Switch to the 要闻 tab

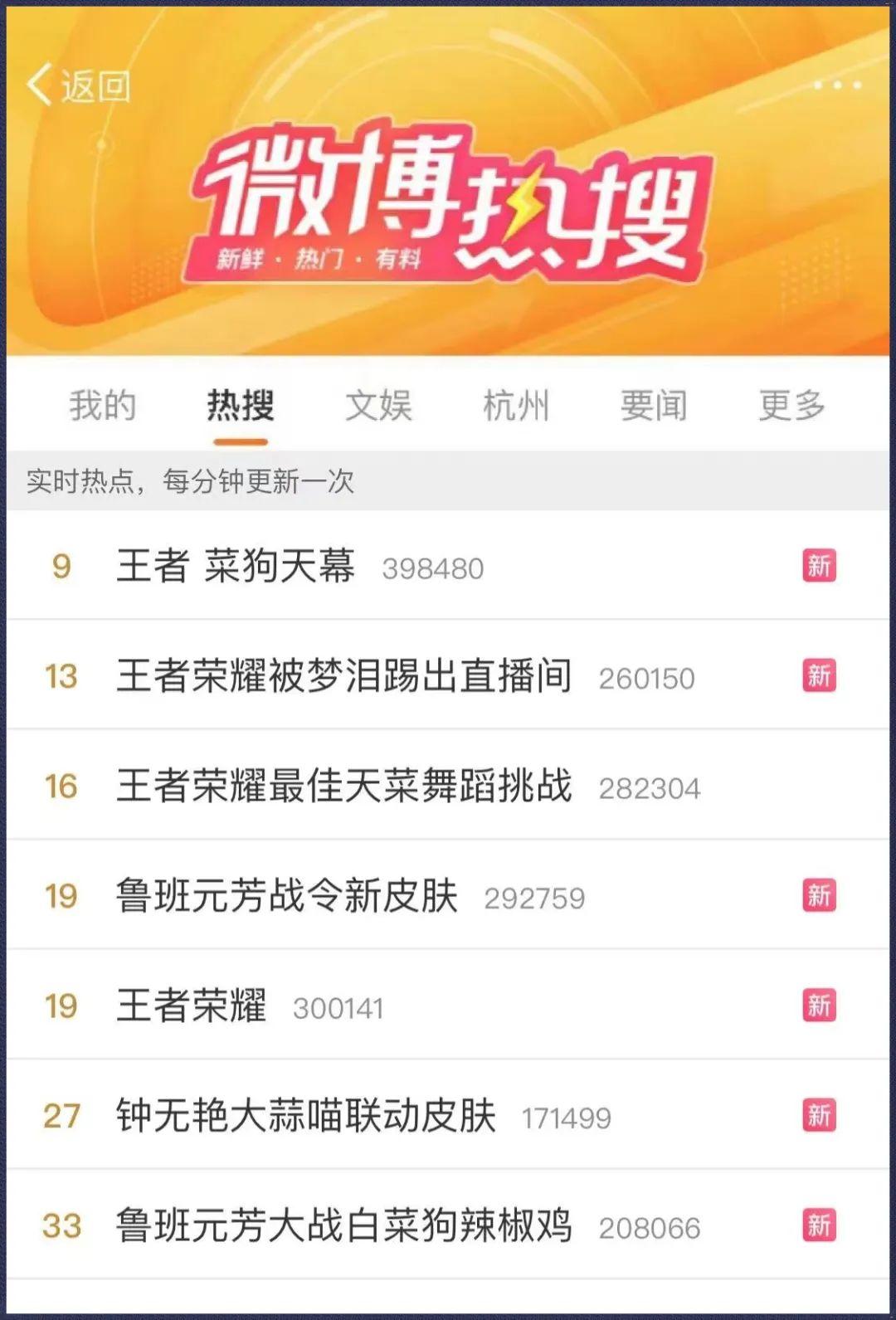[654, 406]
